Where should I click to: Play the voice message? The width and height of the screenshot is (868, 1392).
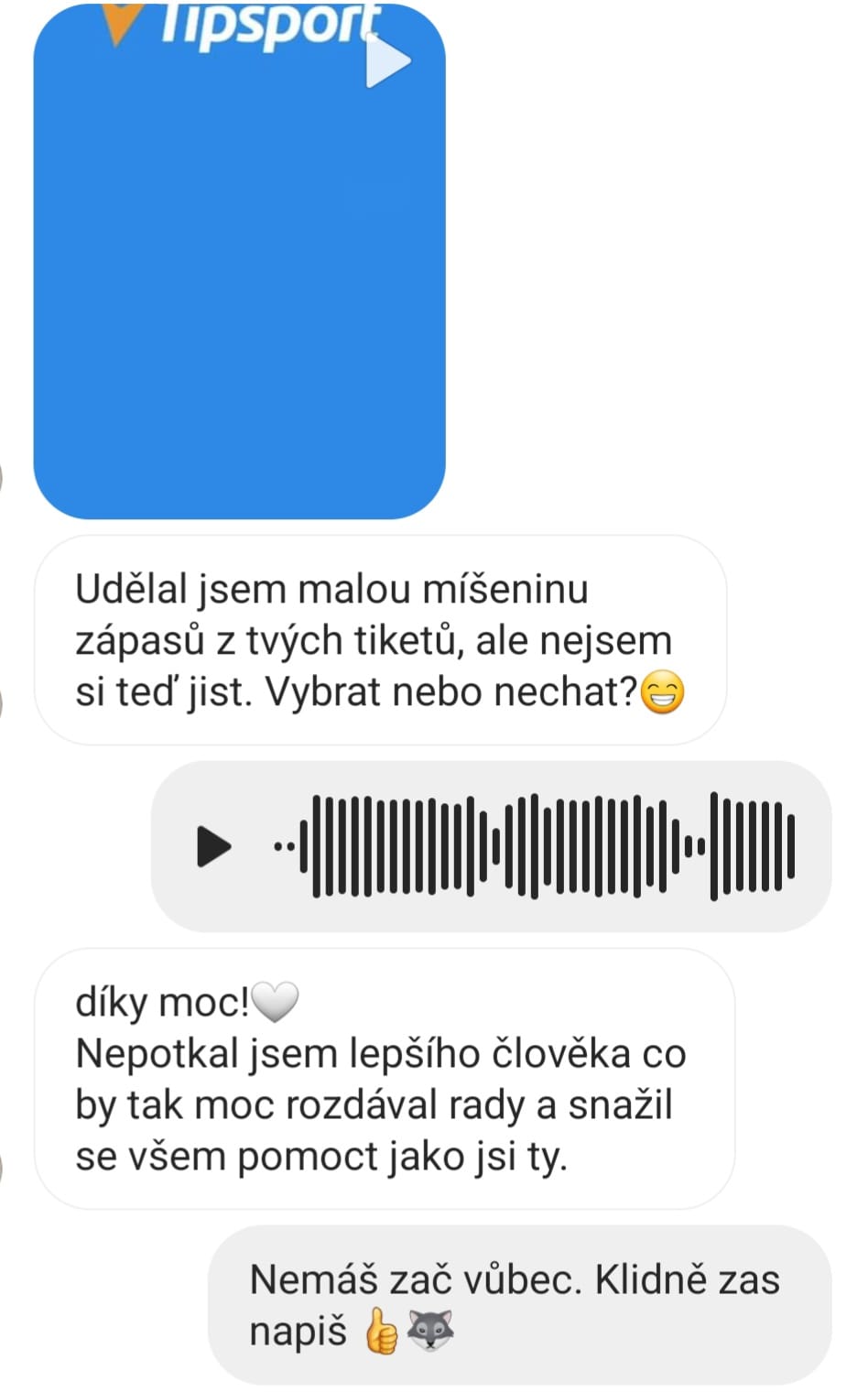[213, 846]
